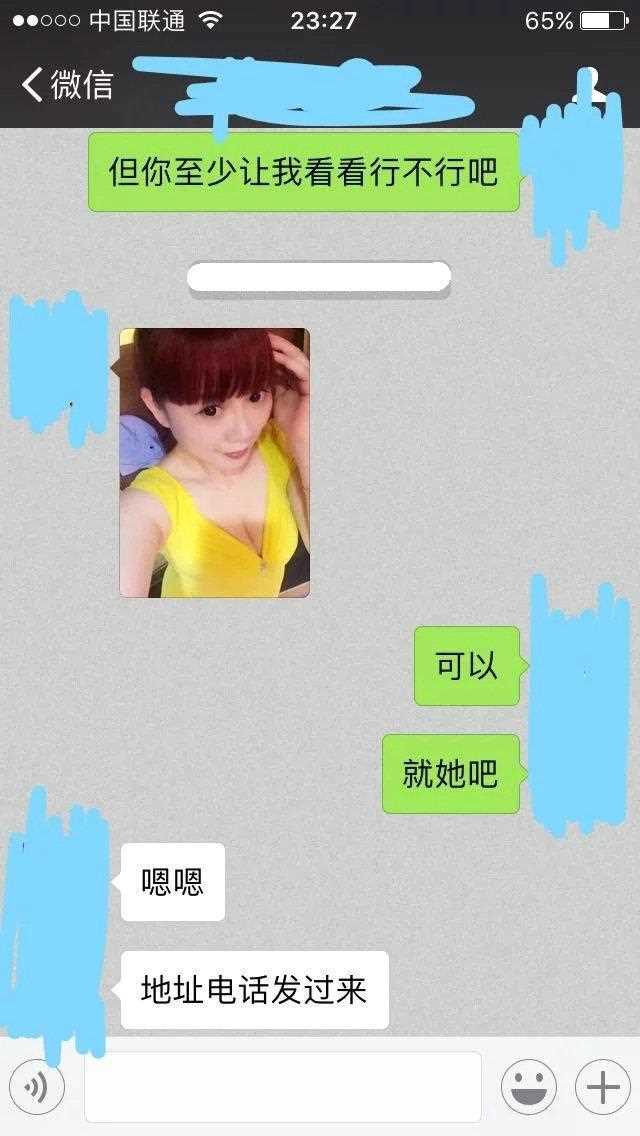The image size is (640, 1136).
Task: Tap the message text field
Action: point(282,1087)
